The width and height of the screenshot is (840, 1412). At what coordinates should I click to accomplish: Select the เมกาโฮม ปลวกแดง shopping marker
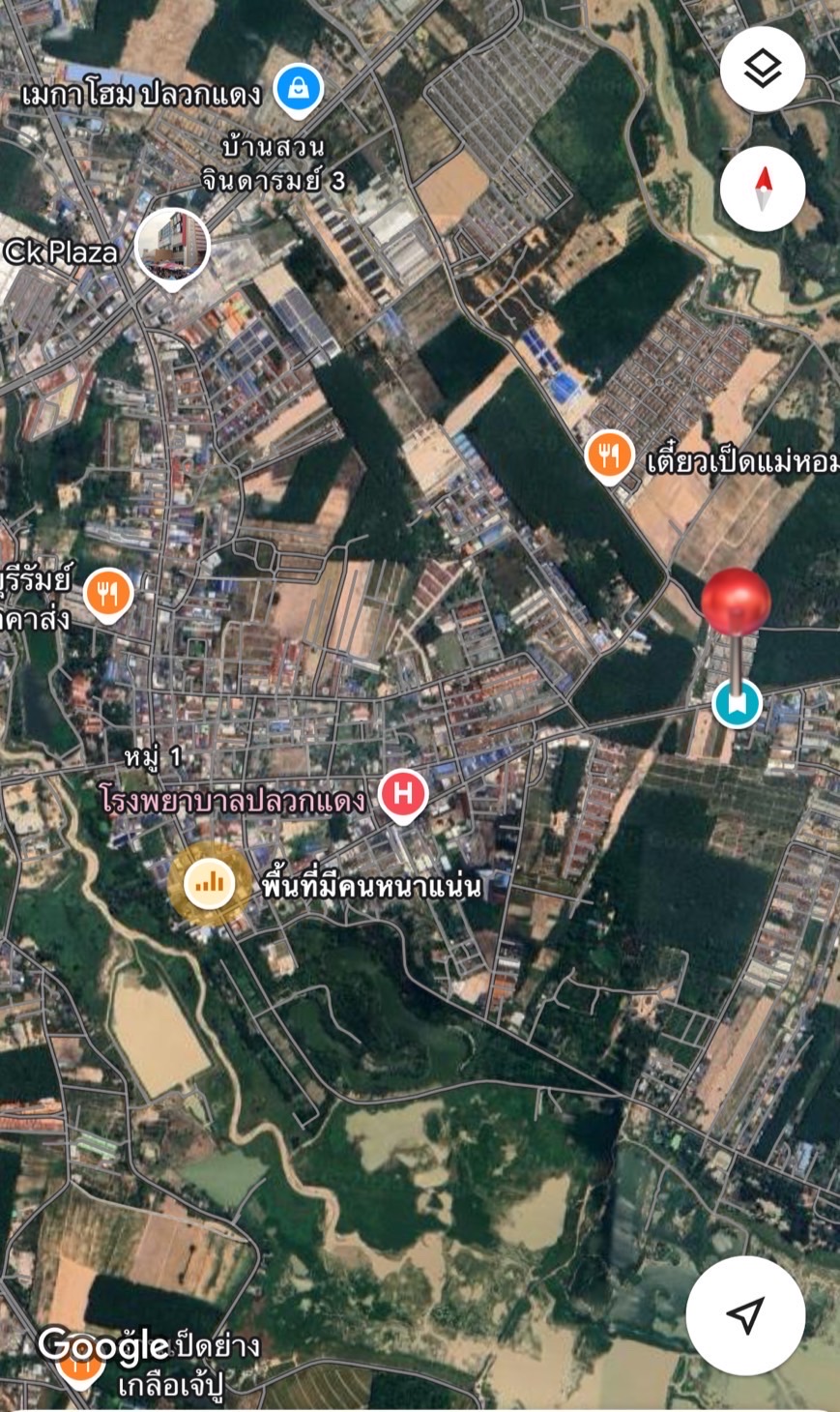[x=299, y=90]
